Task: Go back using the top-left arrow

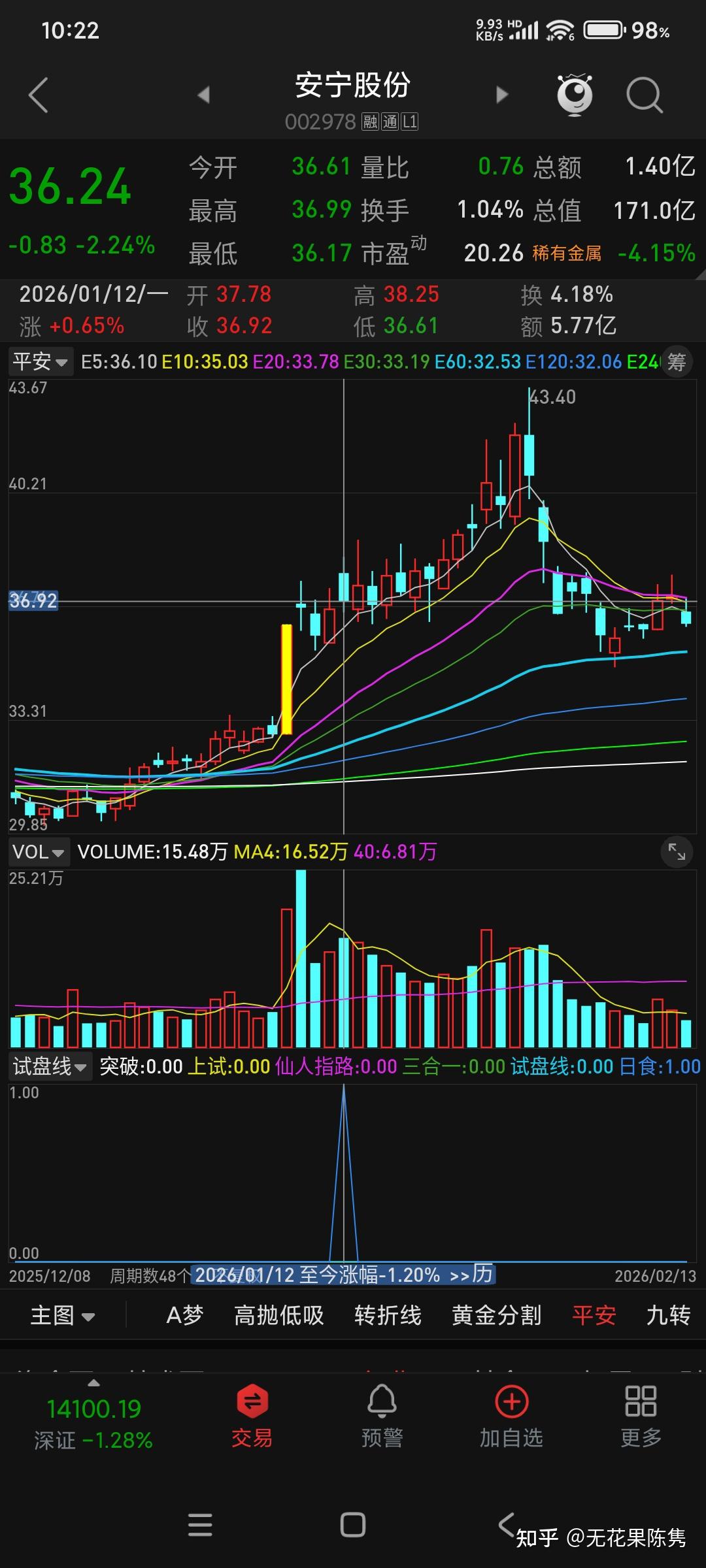Action: [x=39, y=95]
